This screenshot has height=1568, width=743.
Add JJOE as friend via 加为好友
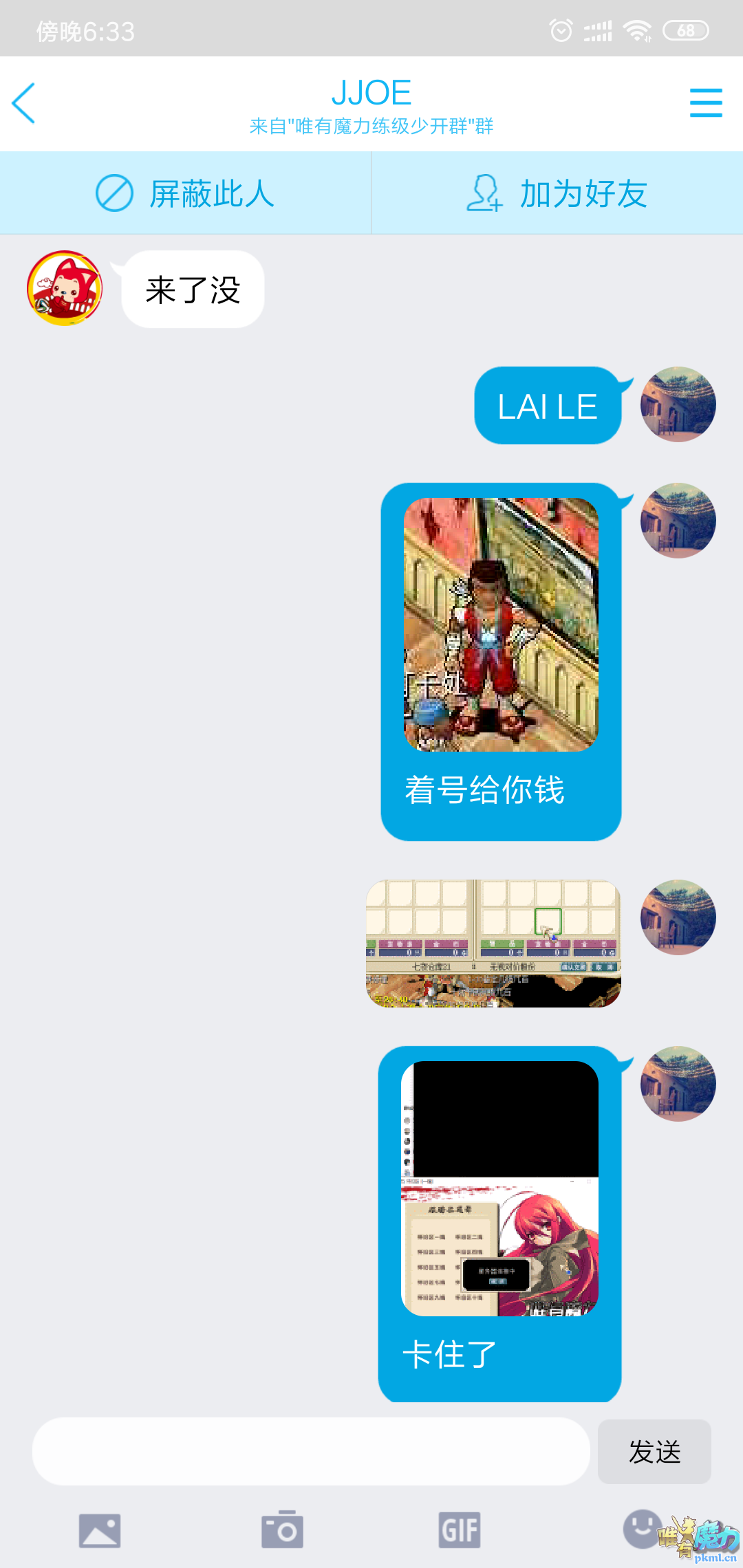(557, 193)
